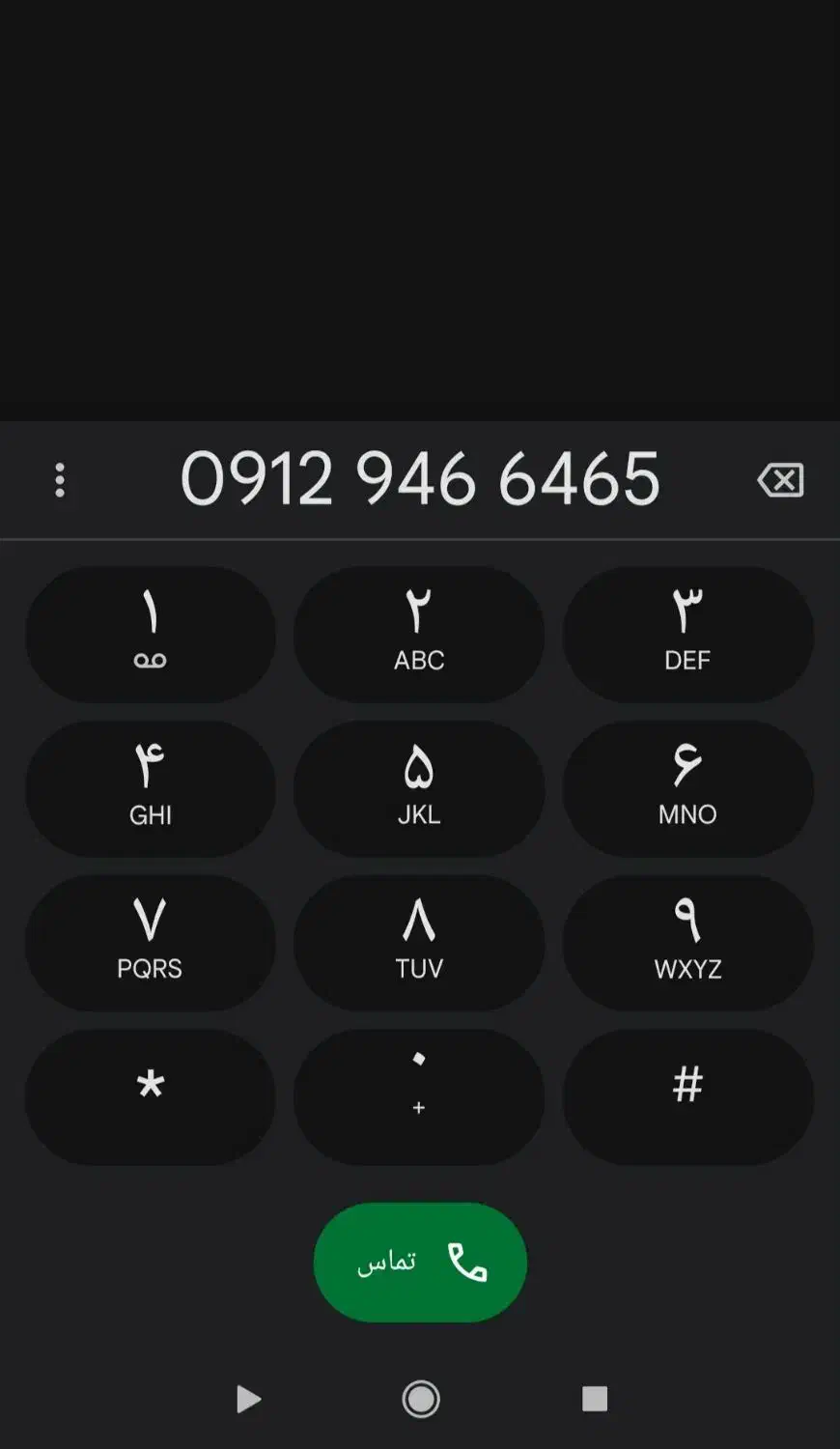Tap the Recents square navigation icon

coord(591,1399)
